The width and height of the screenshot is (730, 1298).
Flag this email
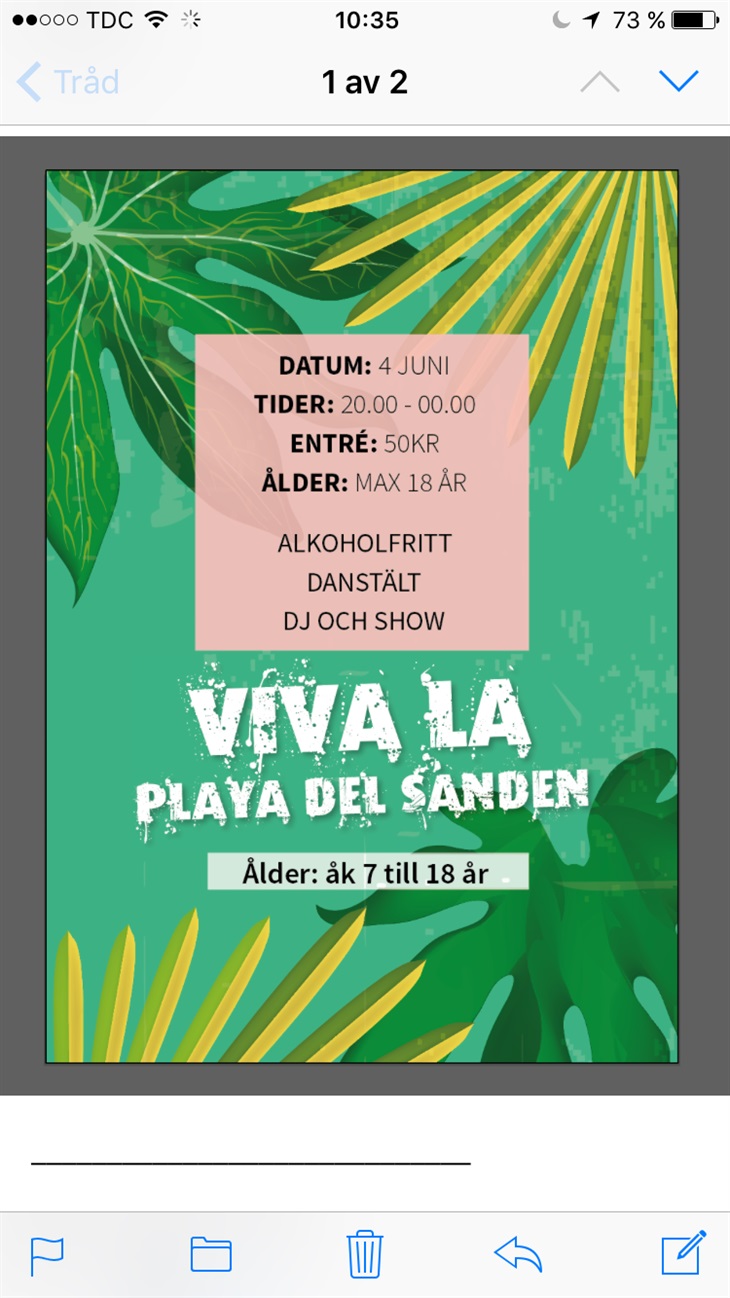(x=47, y=1255)
